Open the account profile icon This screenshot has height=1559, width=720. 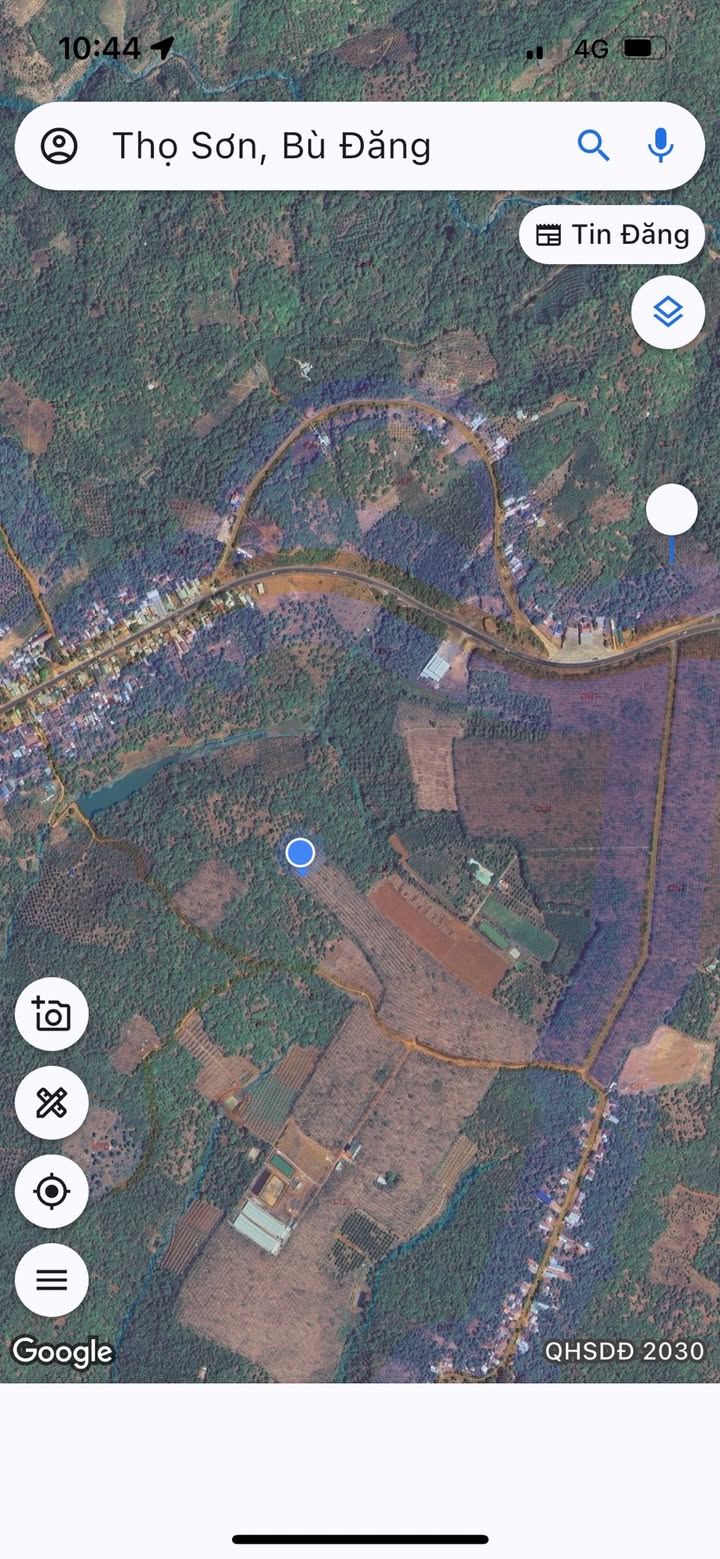(x=59, y=146)
